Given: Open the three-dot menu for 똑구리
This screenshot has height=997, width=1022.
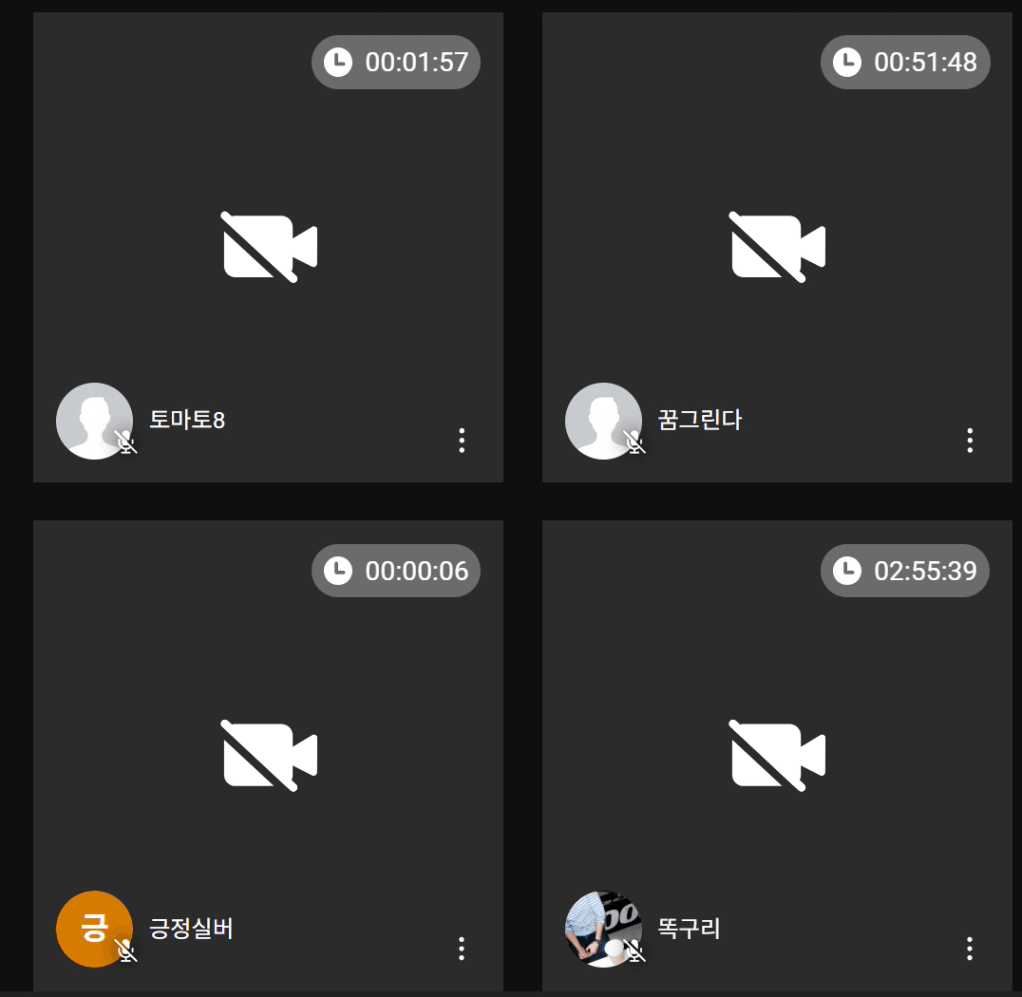Looking at the screenshot, I should point(969,948).
